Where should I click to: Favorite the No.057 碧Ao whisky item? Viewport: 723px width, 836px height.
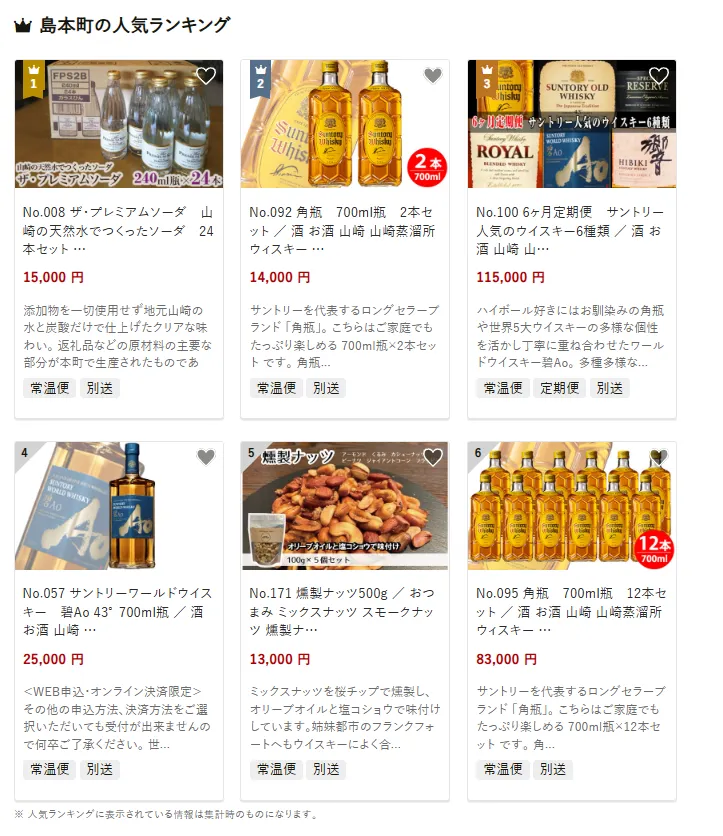[206, 458]
